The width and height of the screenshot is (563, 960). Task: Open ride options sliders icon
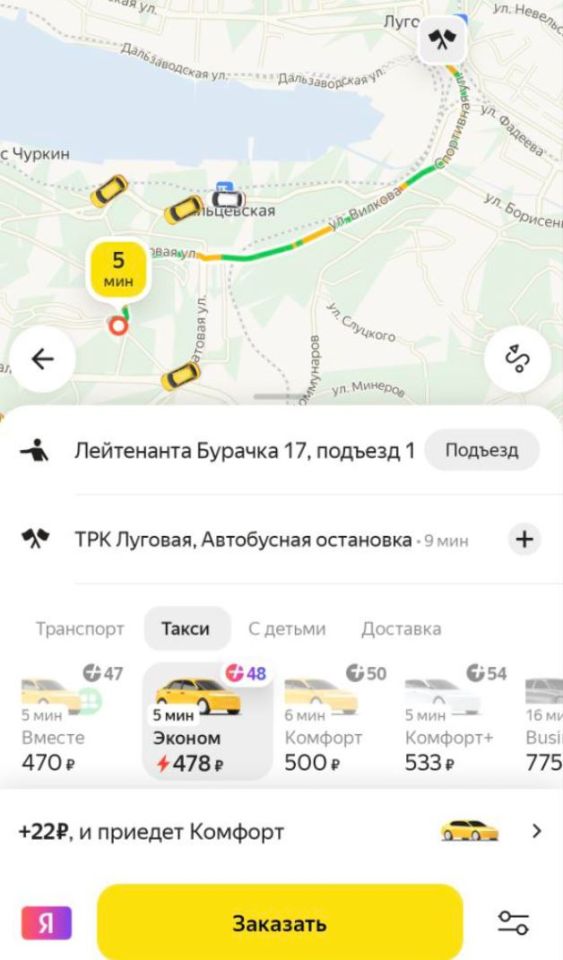click(513, 923)
